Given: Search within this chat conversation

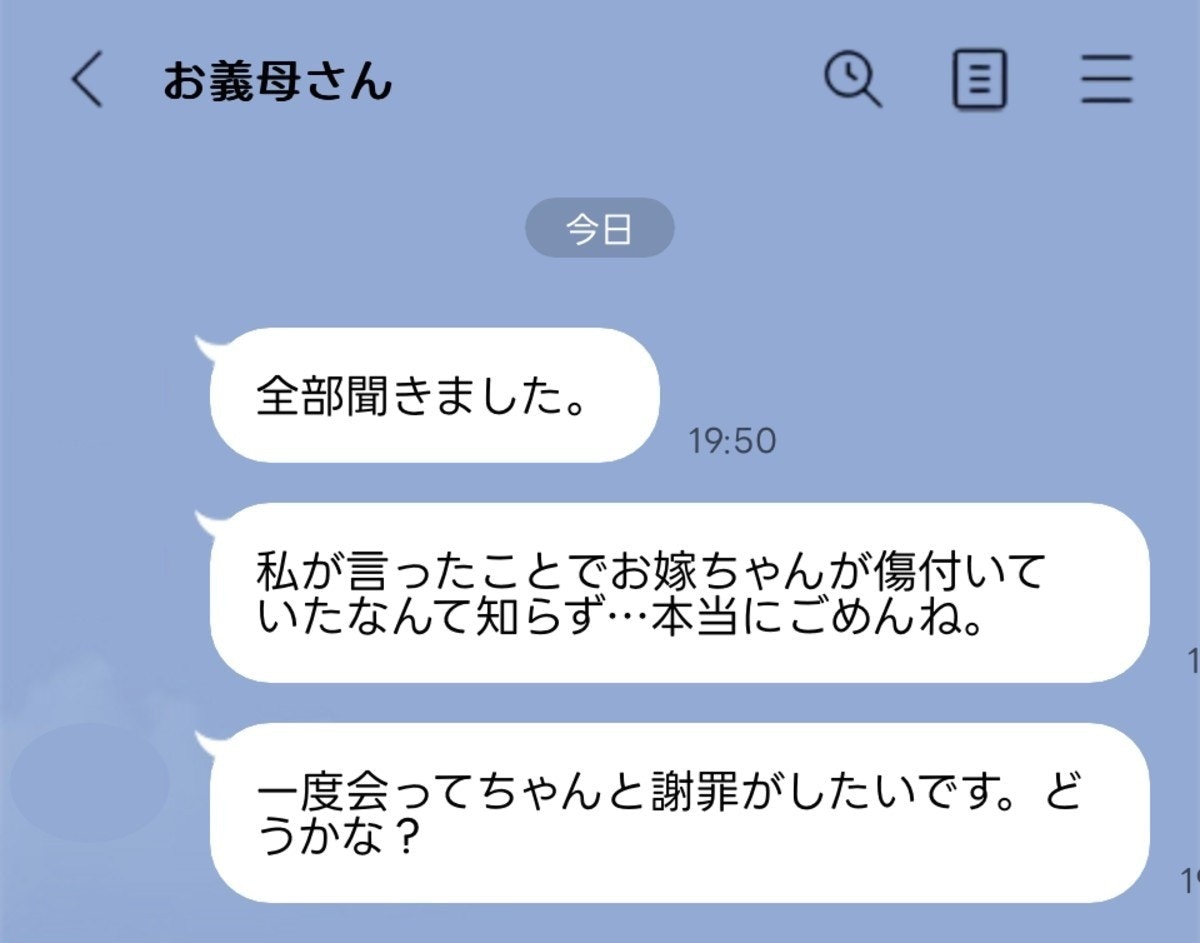Looking at the screenshot, I should 852,79.
